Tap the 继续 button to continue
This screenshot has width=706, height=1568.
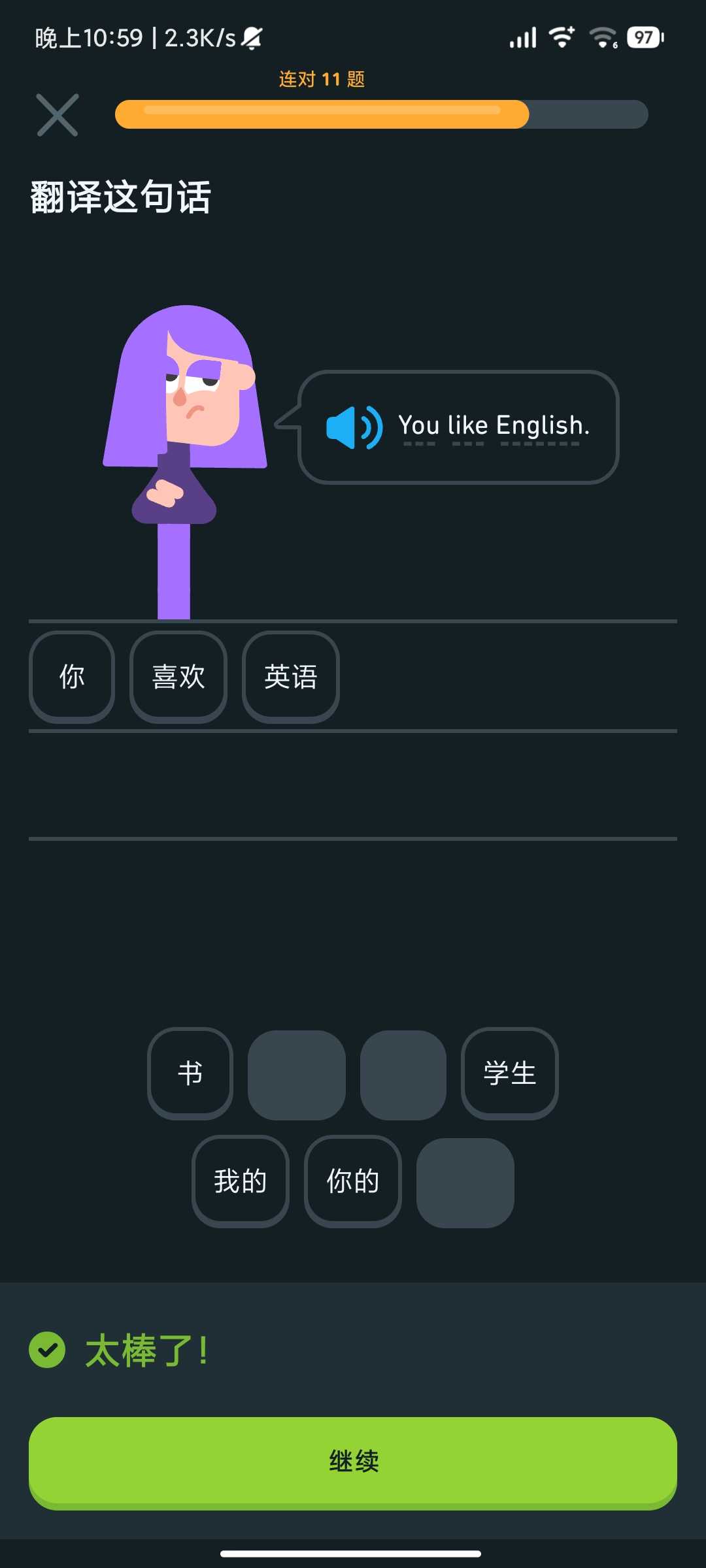coord(353,1461)
